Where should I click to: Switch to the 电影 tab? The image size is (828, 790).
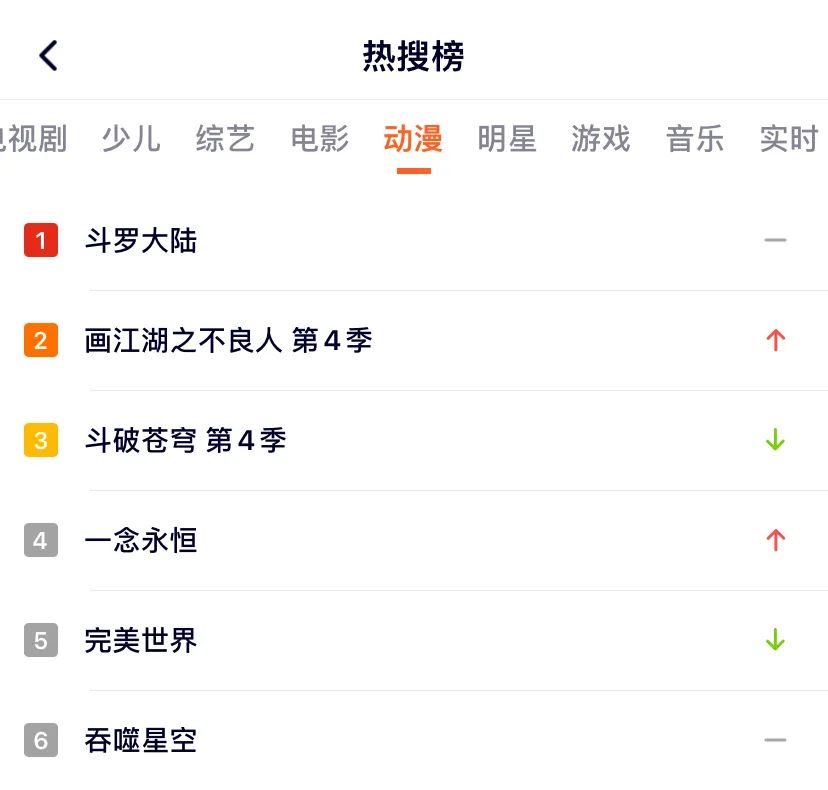point(319,139)
